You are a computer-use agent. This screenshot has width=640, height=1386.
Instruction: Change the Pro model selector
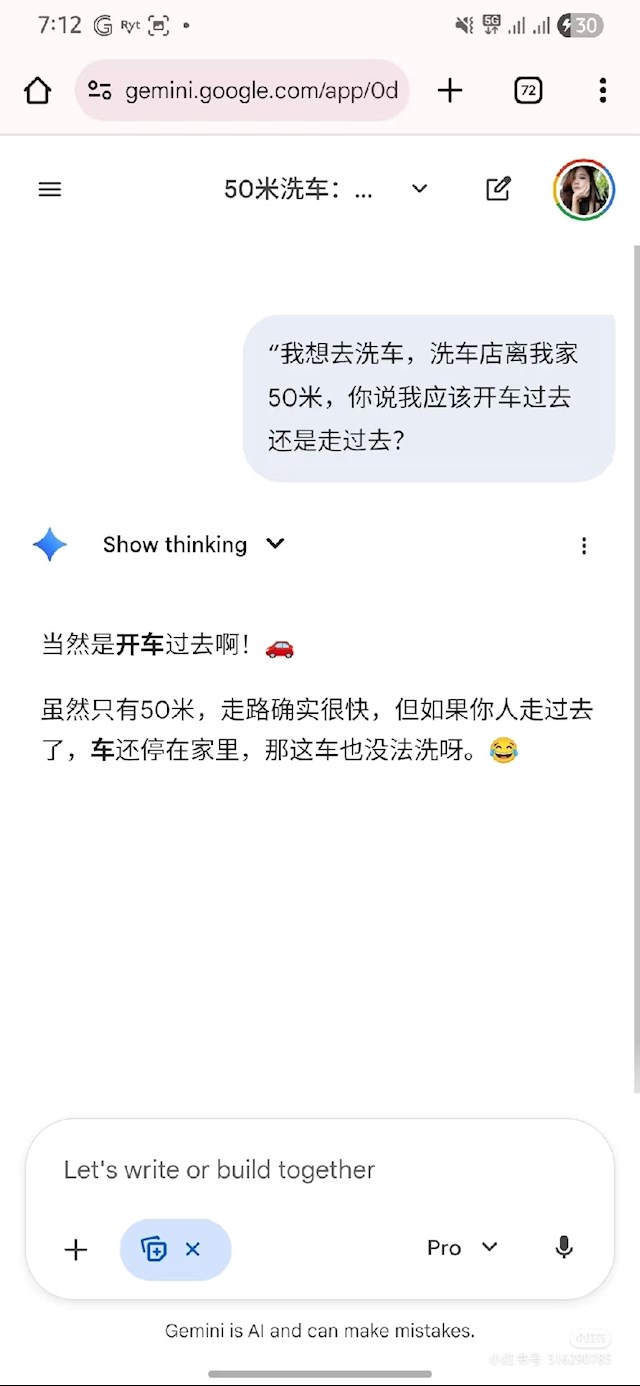[462, 1247]
